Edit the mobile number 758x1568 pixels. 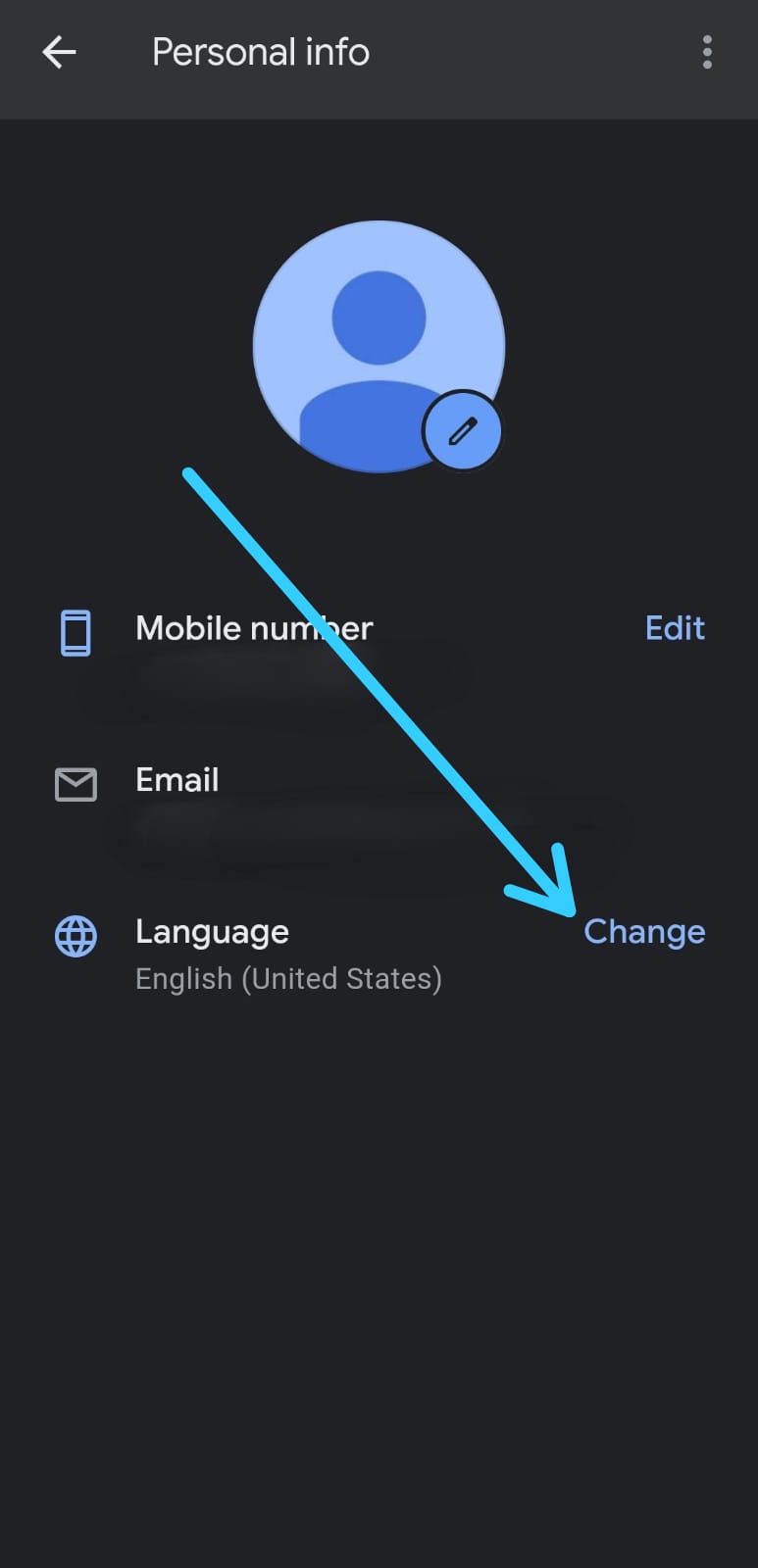[675, 628]
